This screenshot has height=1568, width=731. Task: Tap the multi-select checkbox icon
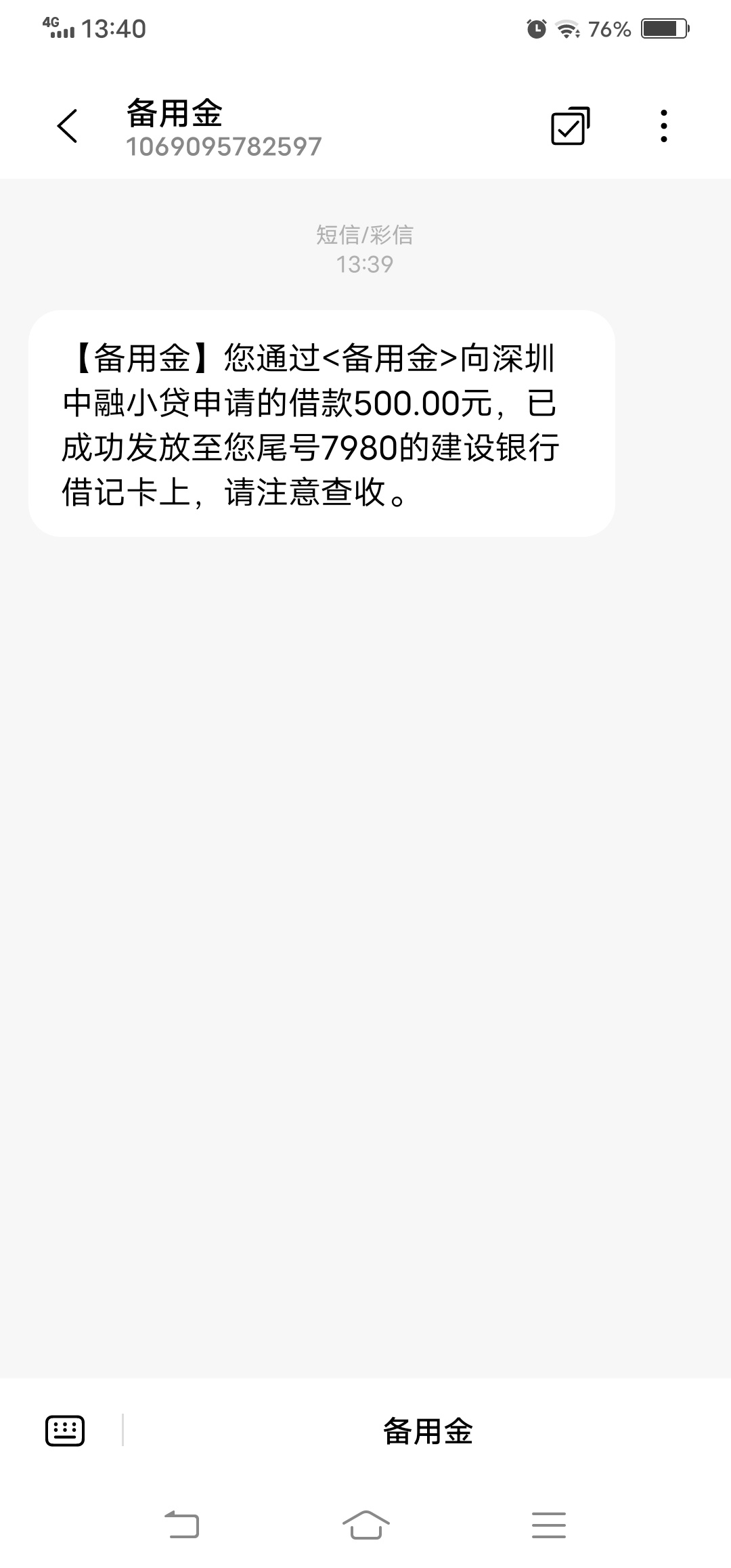(570, 126)
